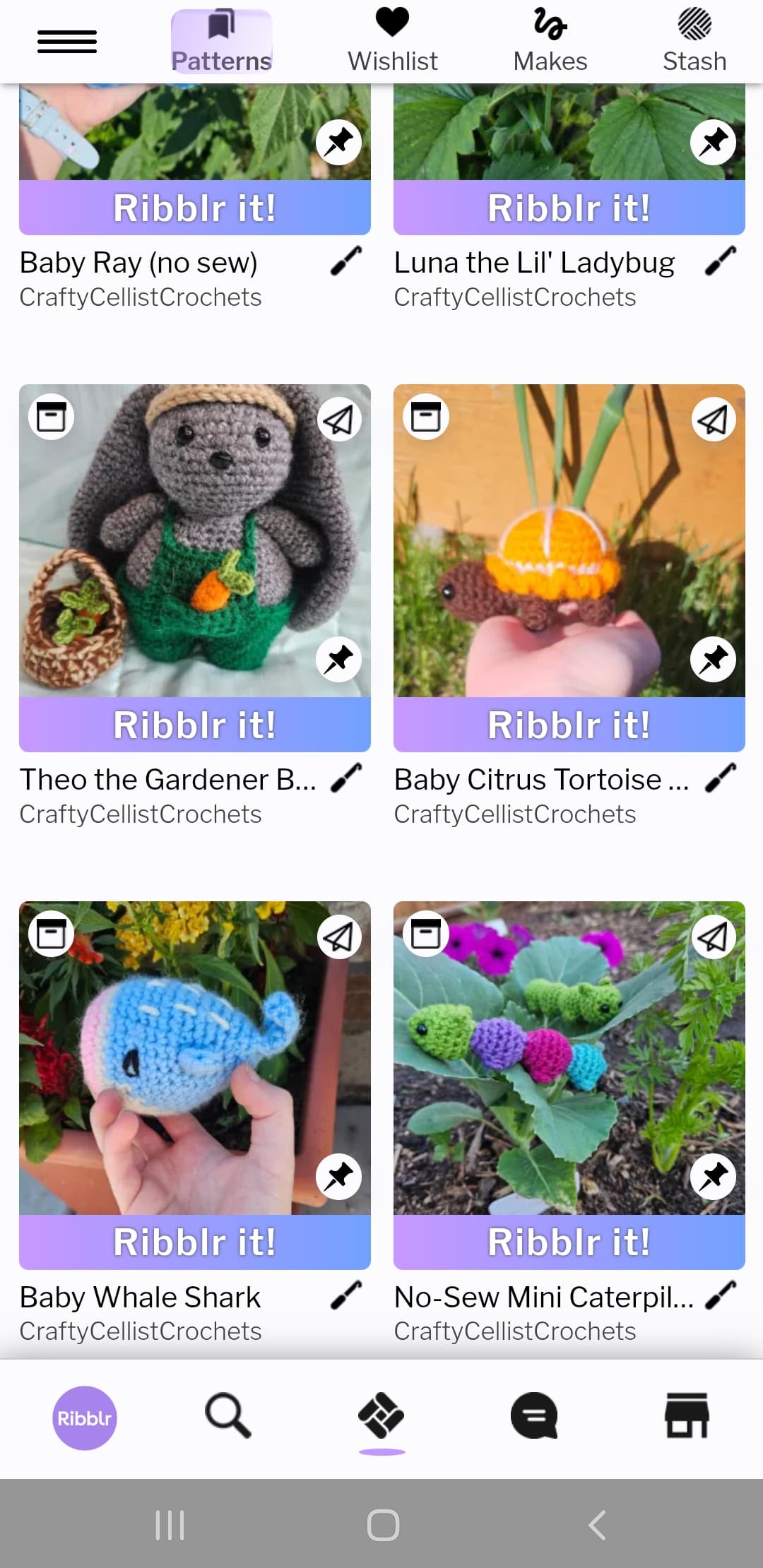Viewport: 763px width, 1568px height.
Task: Switch to the Wishlist tab
Action: [x=393, y=41]
